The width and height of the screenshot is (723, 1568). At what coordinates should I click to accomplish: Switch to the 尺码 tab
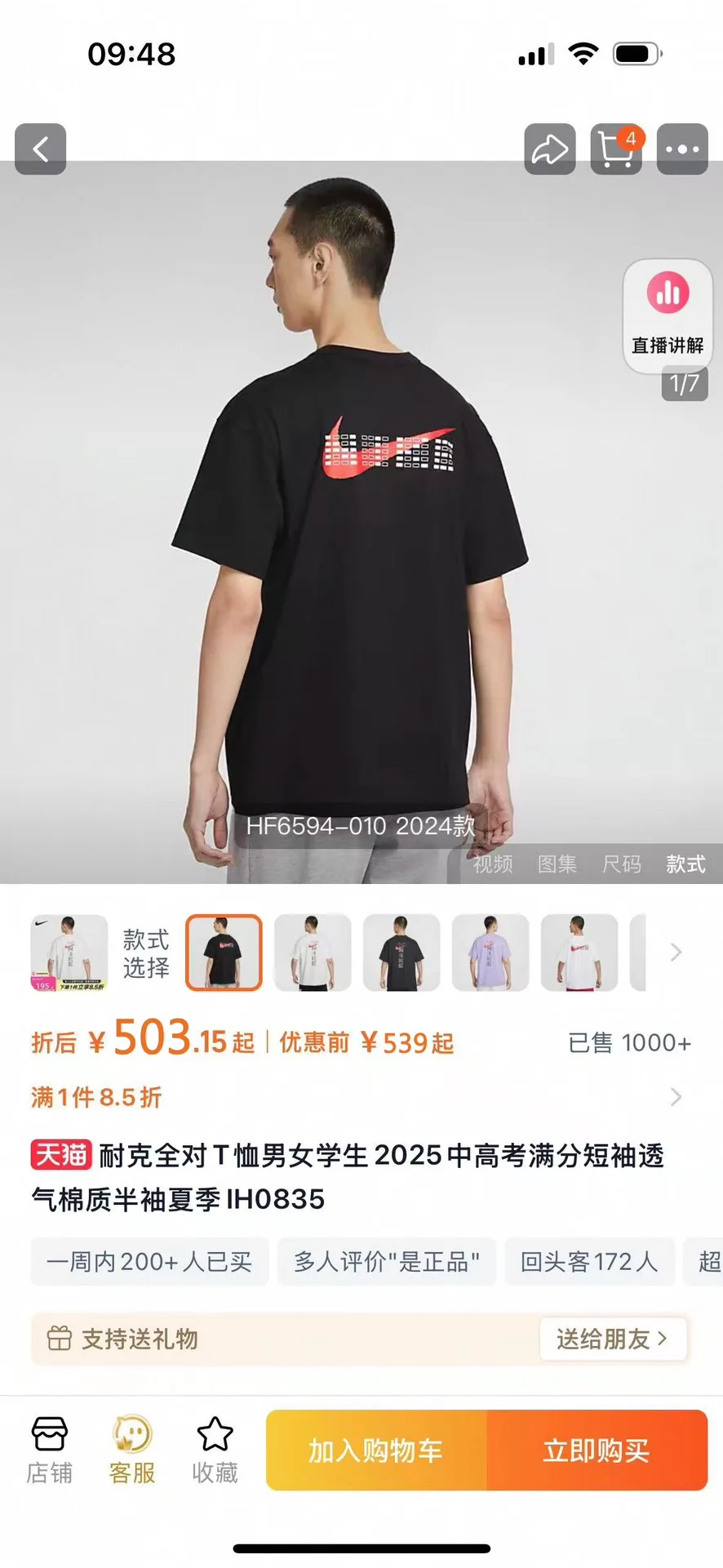click(622, 864)
